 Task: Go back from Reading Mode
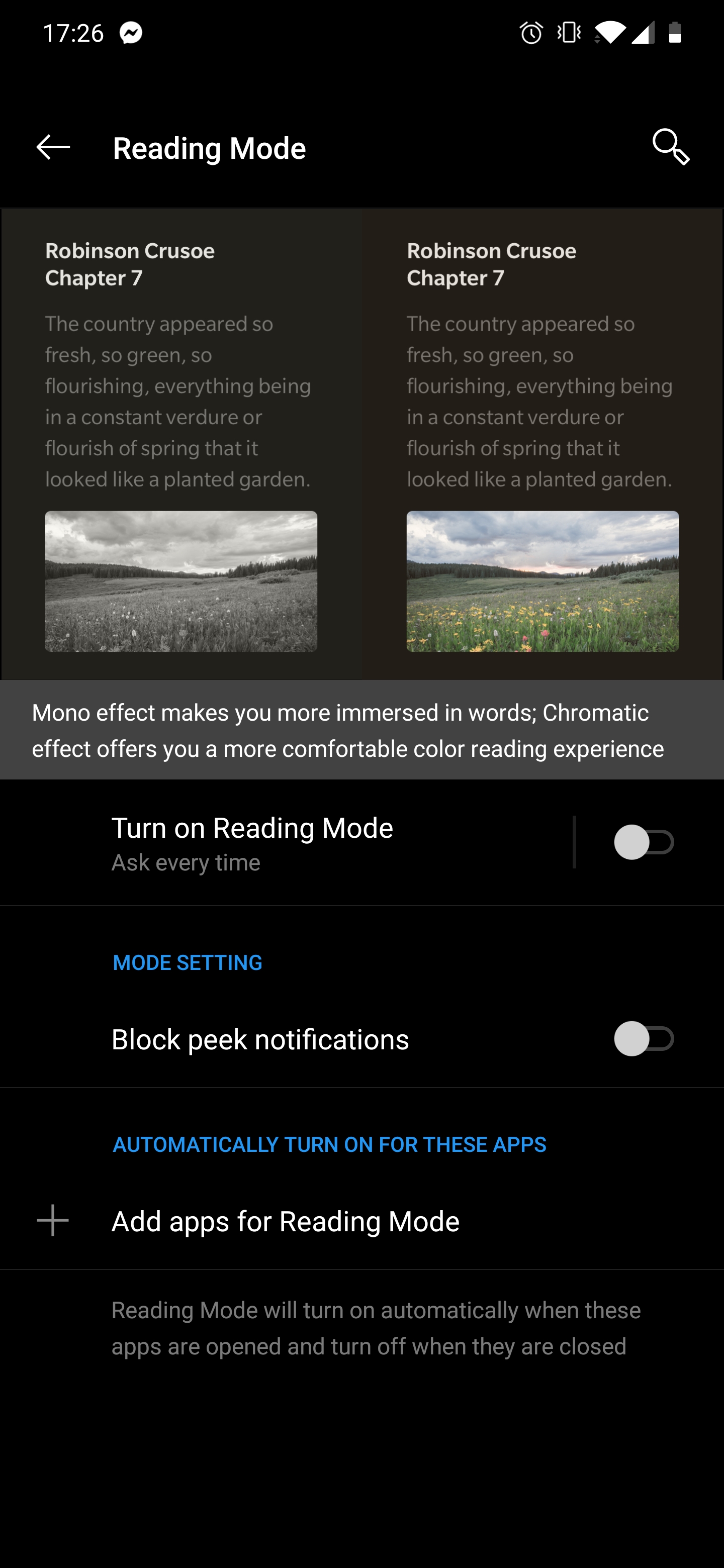point(53,148)
